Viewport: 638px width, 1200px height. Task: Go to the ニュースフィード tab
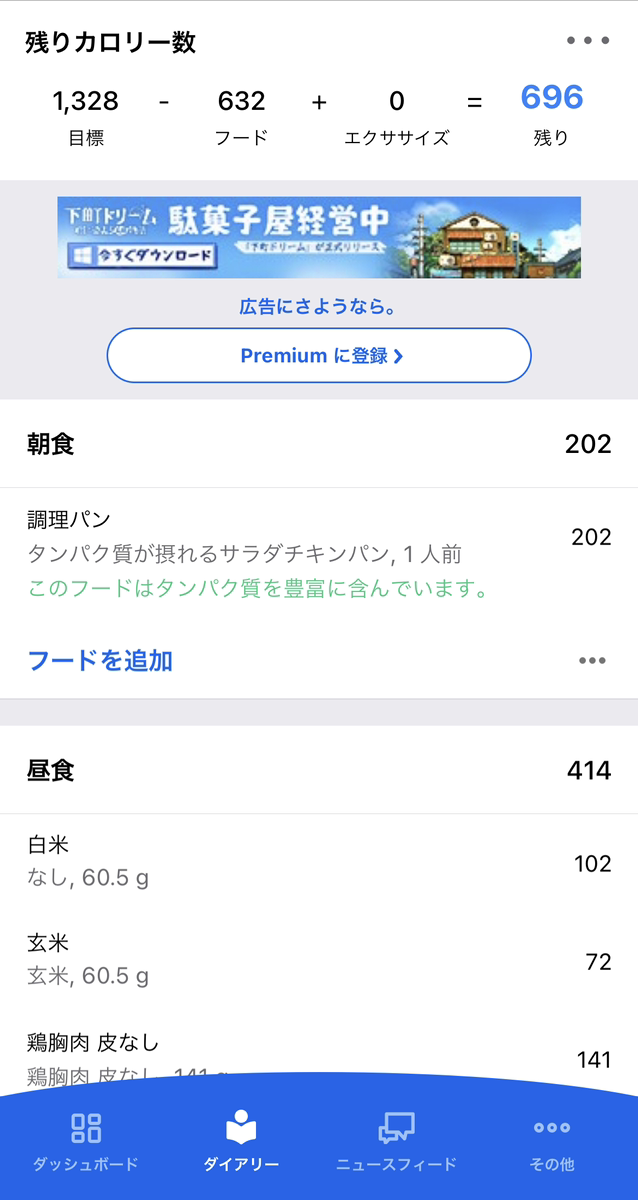396,1142
